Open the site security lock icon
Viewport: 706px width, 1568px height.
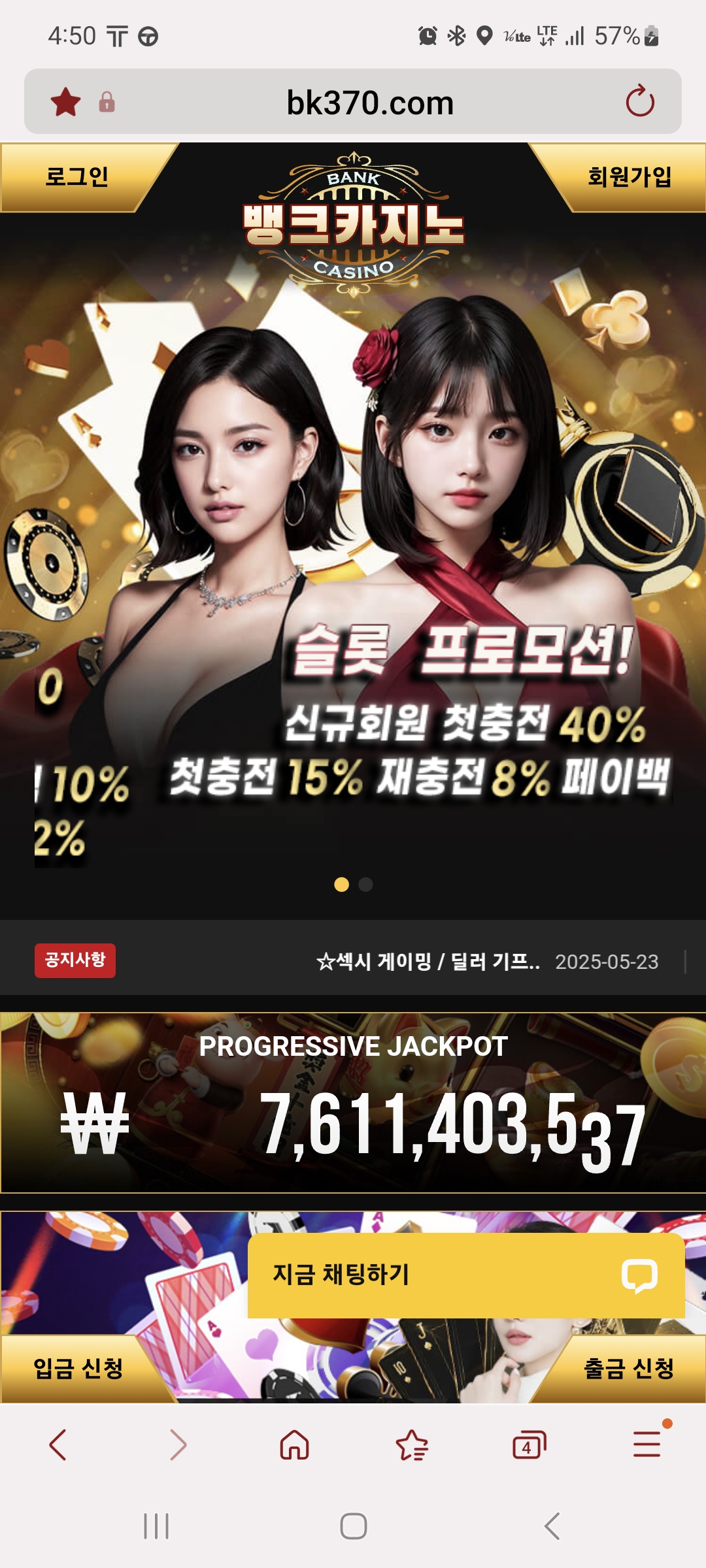[x=107, y=102]
